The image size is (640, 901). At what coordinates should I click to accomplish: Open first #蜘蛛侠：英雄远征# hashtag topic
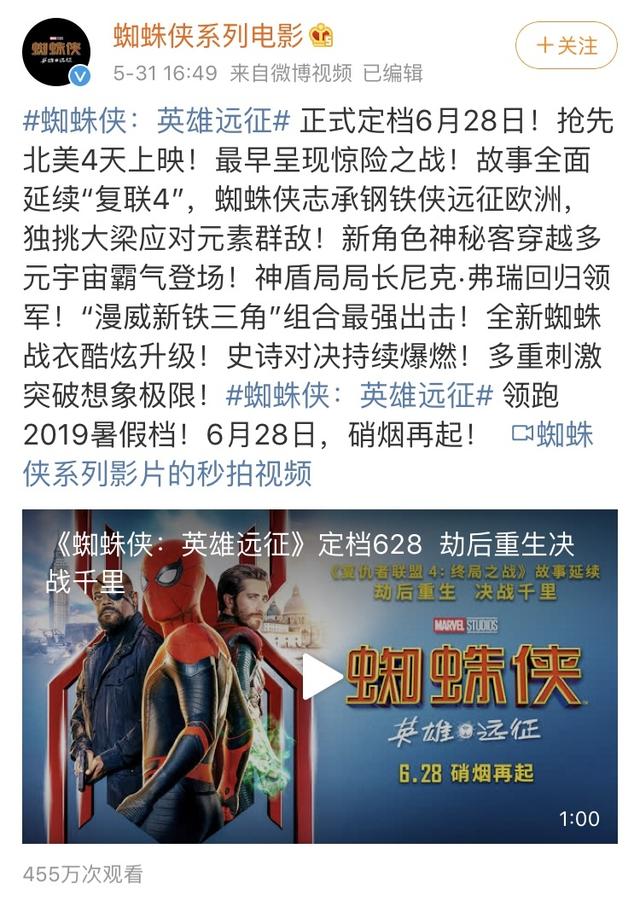pyautogui.click(x=157, y=123)
